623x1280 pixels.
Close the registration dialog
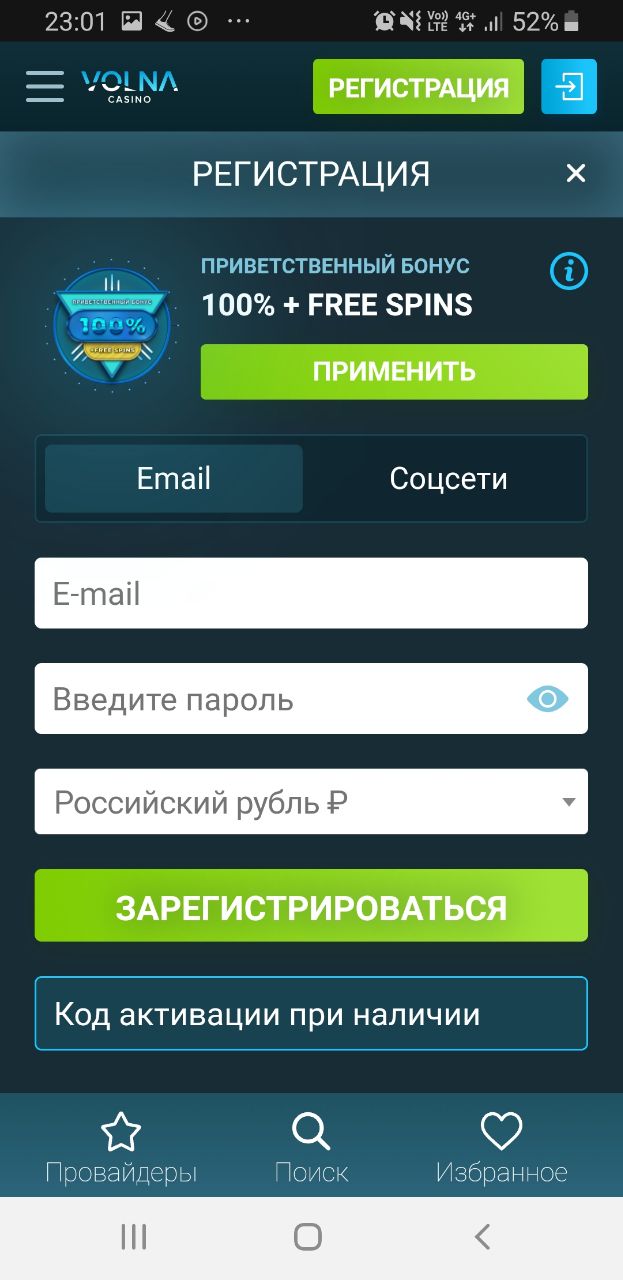tap(575, 174)
